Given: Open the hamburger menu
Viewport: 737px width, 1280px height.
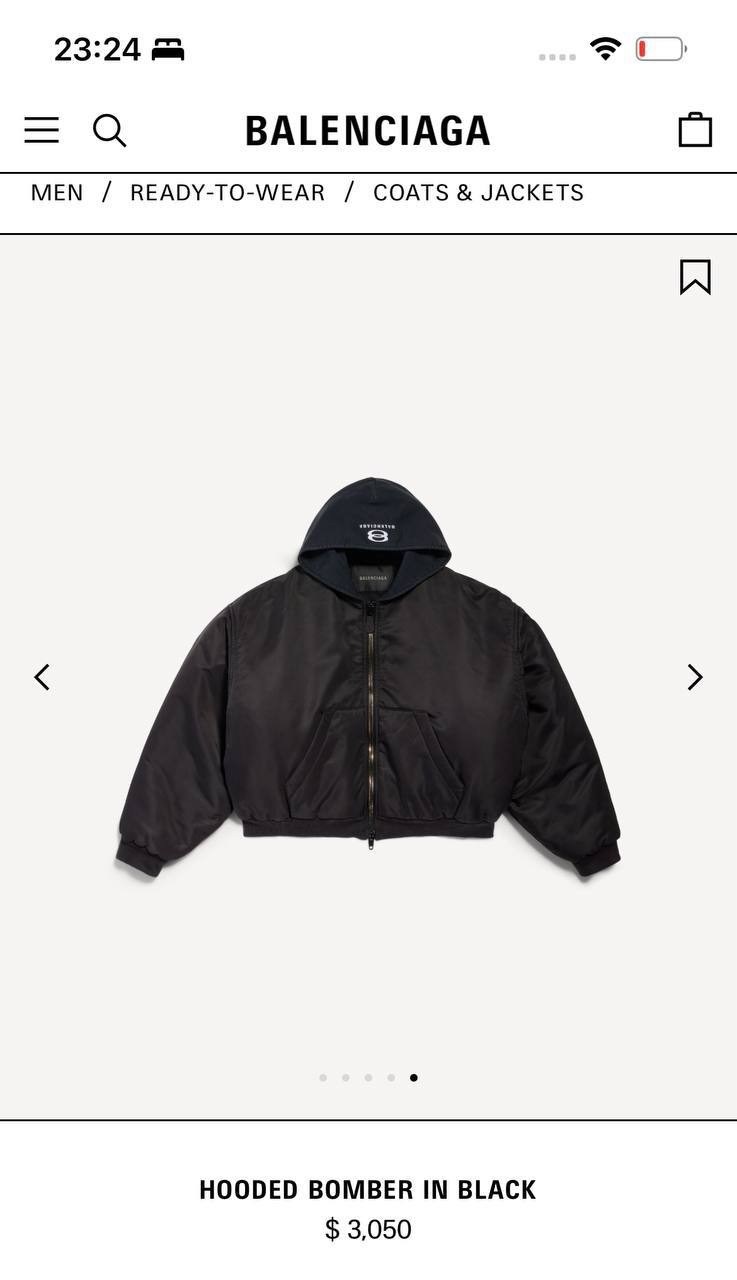Looking at the screenshot, I should [x=42, y=130].
